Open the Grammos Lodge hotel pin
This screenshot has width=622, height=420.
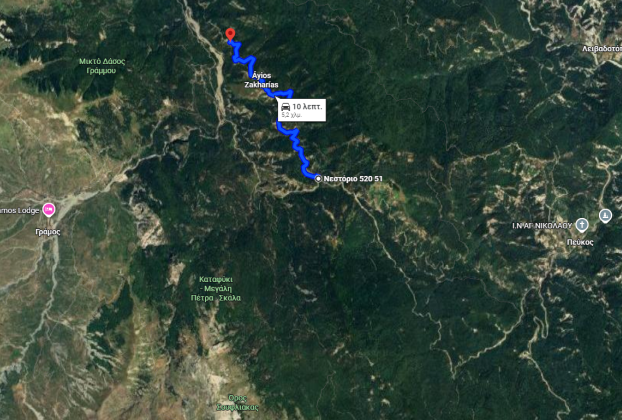[62, 208]
